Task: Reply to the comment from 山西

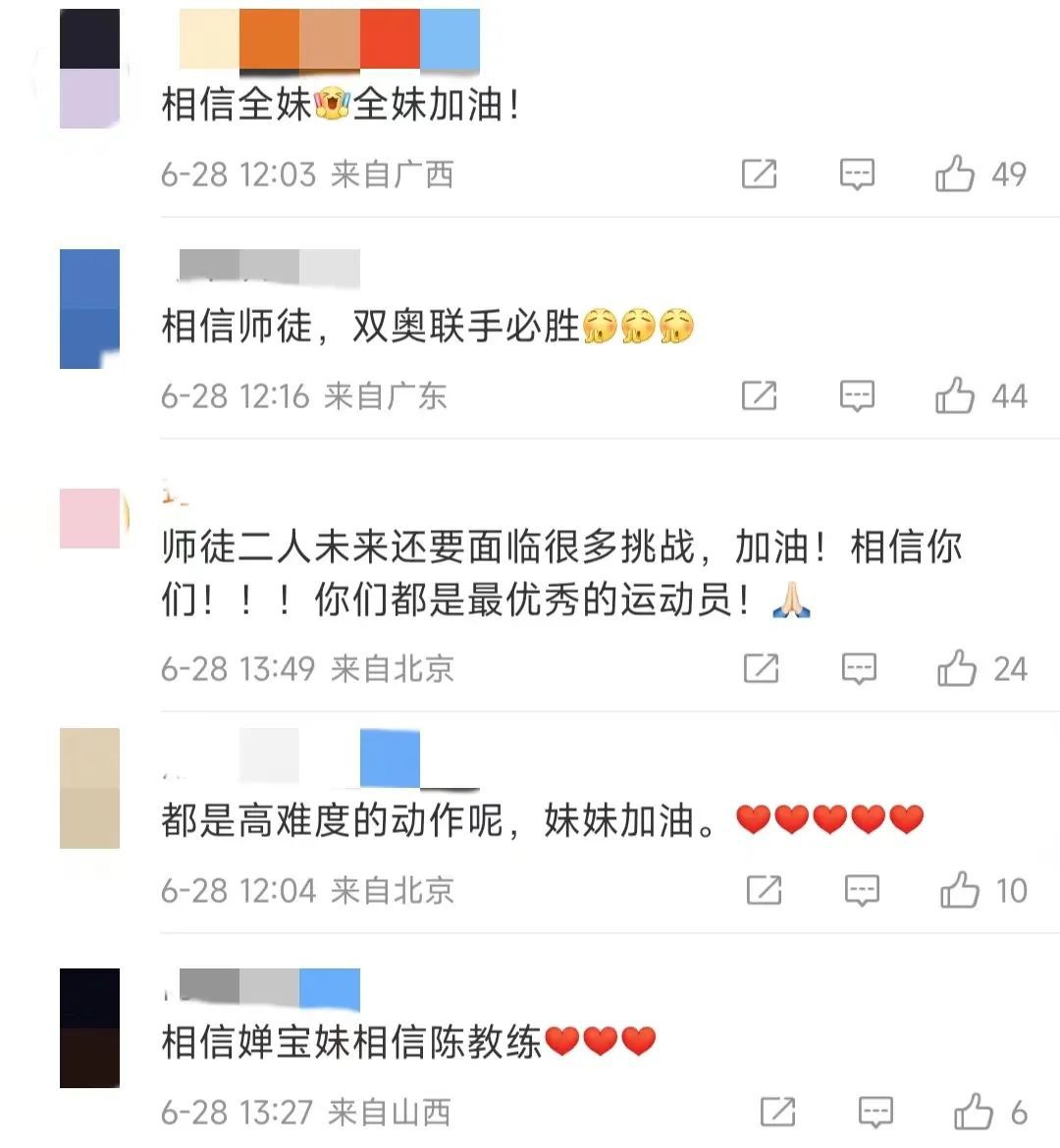Action: pos(875,1113)
